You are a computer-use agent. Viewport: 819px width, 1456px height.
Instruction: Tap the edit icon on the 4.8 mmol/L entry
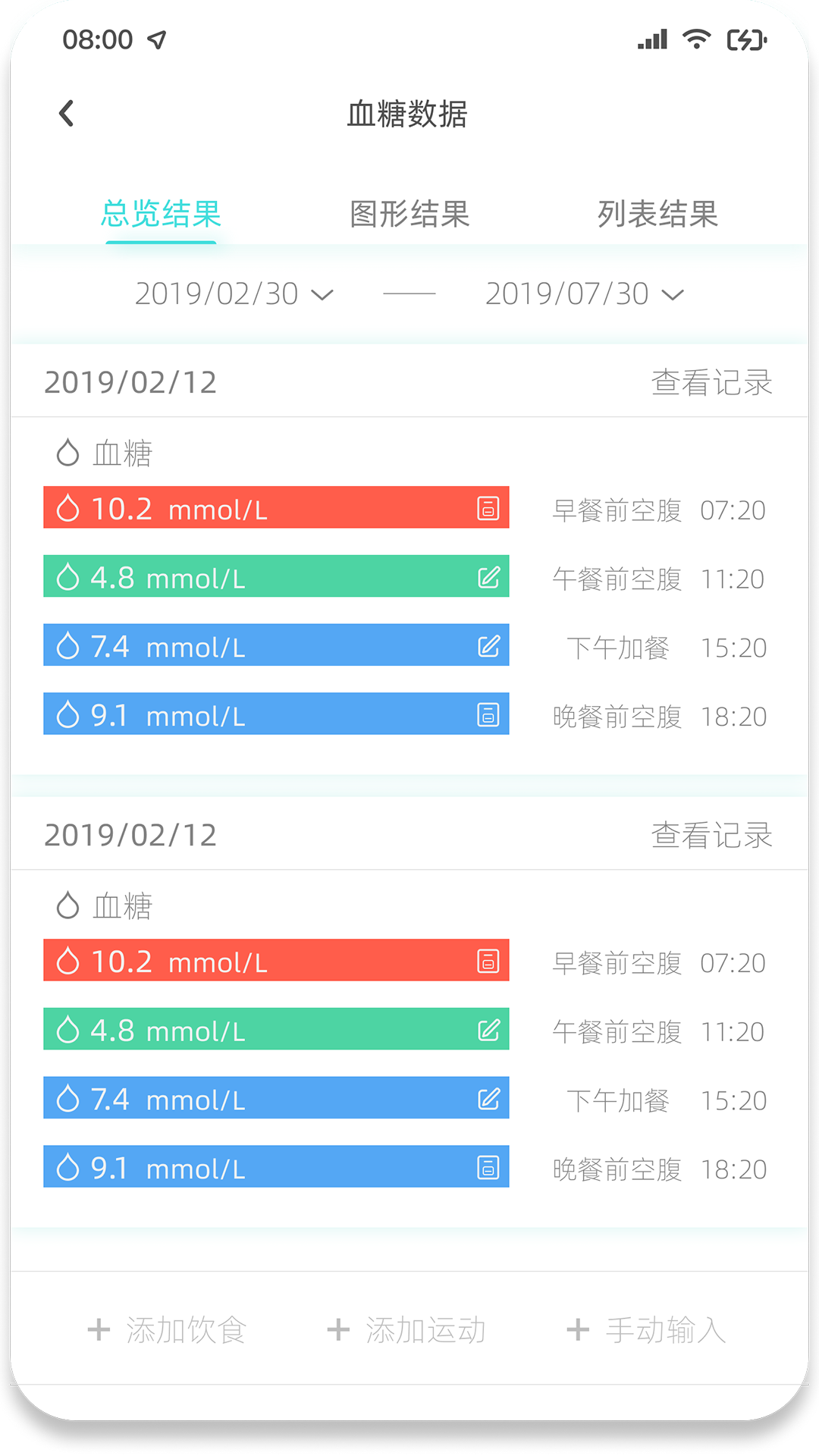click(488, 576)
